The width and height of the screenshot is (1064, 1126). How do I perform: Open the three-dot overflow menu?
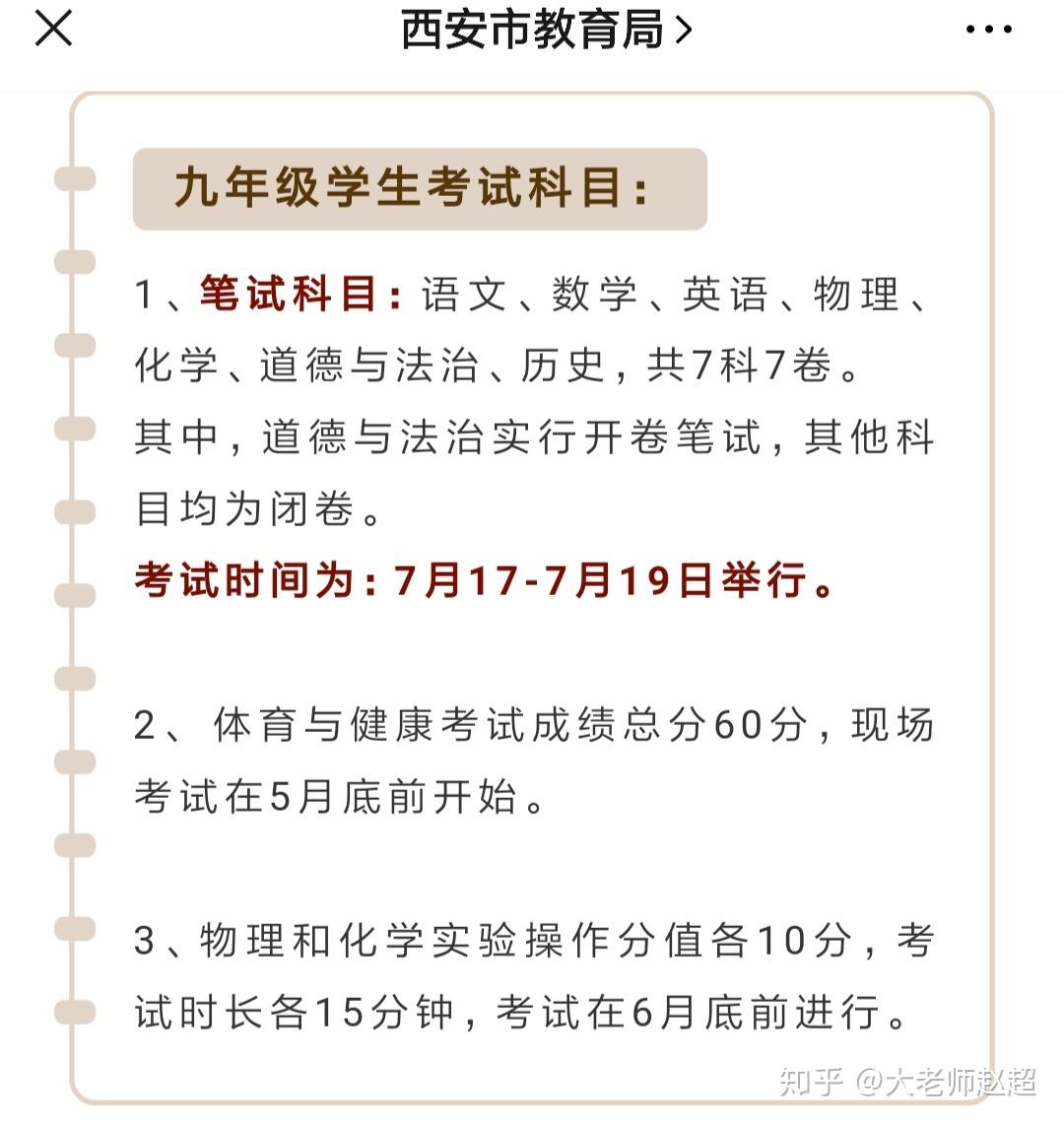[988, 31]
